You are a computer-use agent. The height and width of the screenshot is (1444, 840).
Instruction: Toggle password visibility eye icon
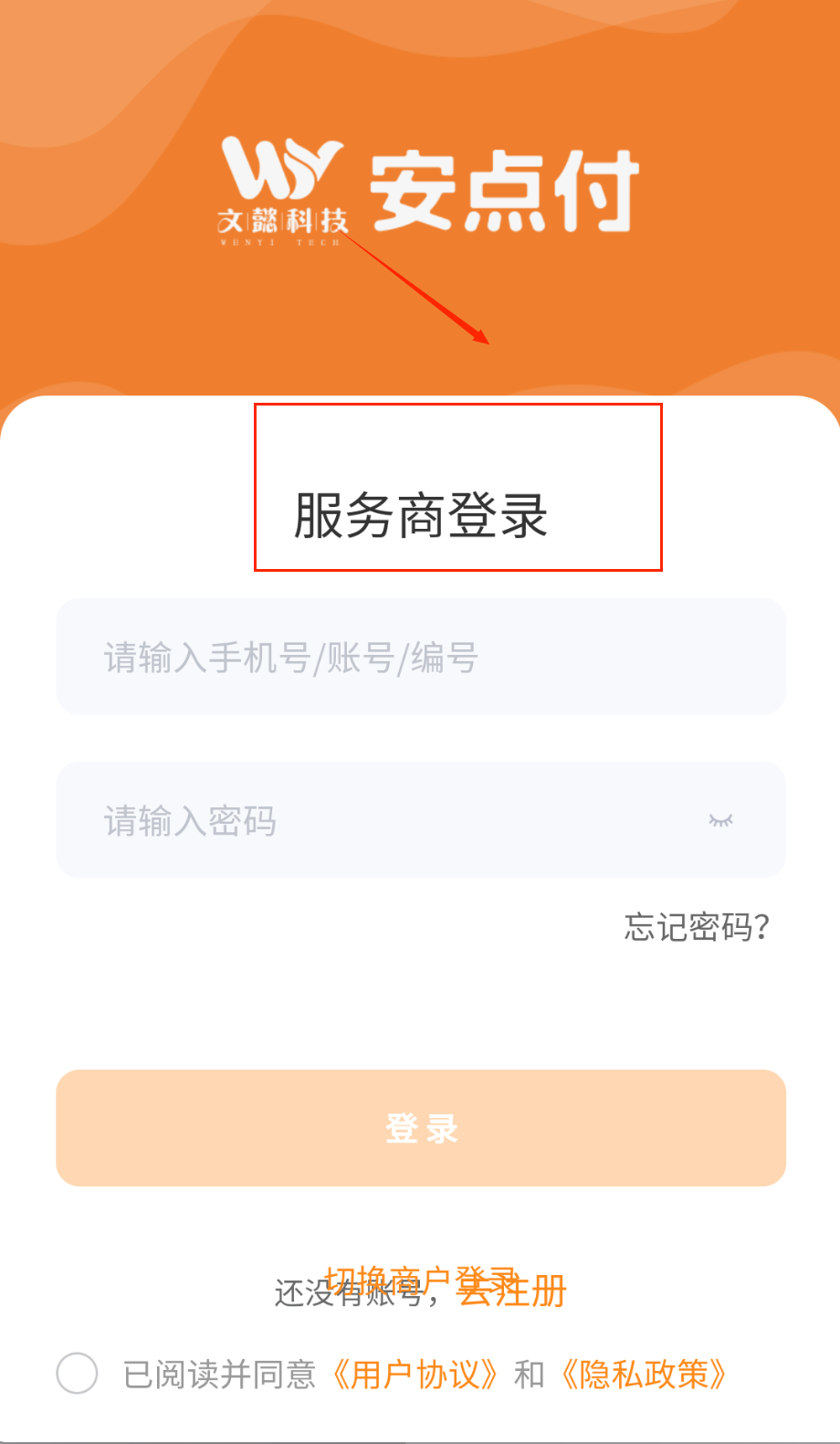click(x=720, y=820)
